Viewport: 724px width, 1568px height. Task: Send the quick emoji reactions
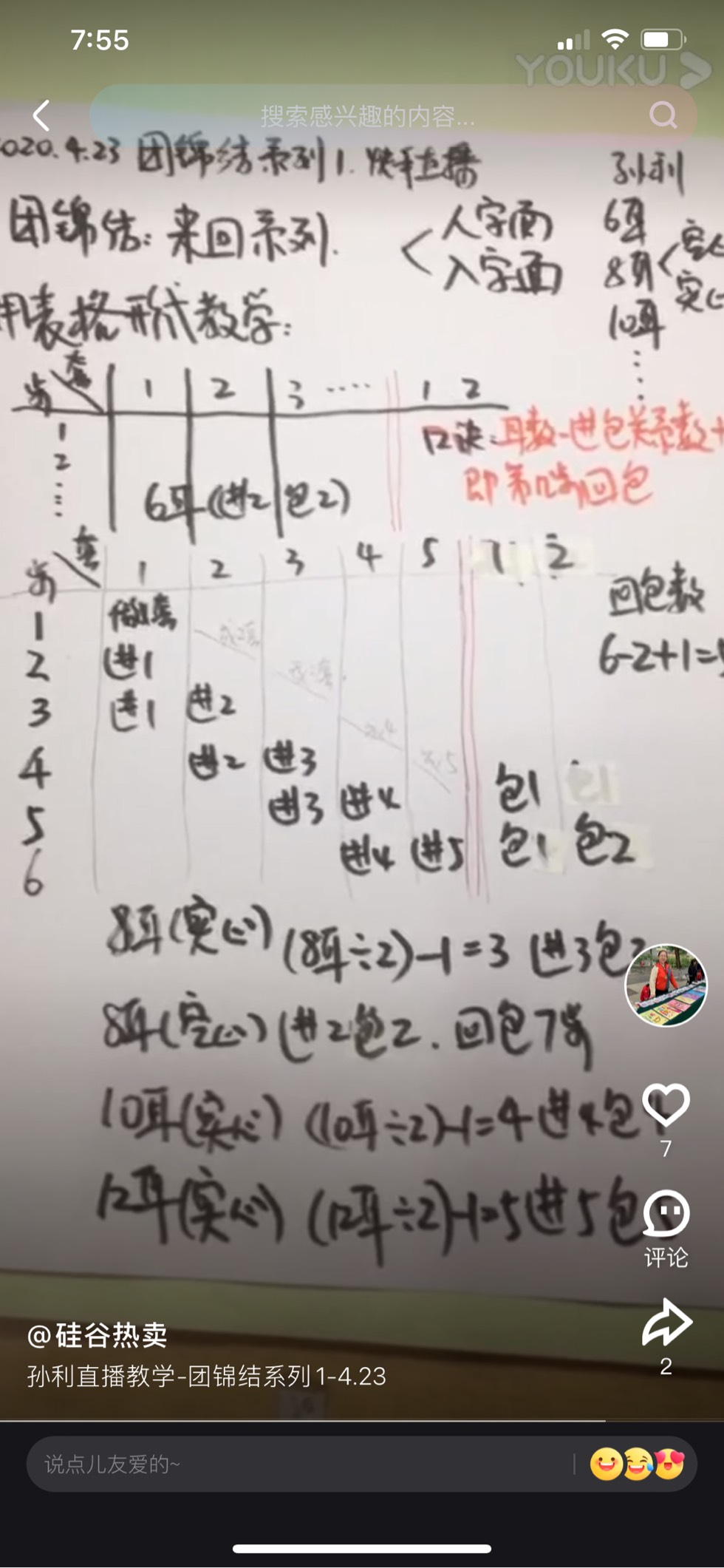point(637,1464)
